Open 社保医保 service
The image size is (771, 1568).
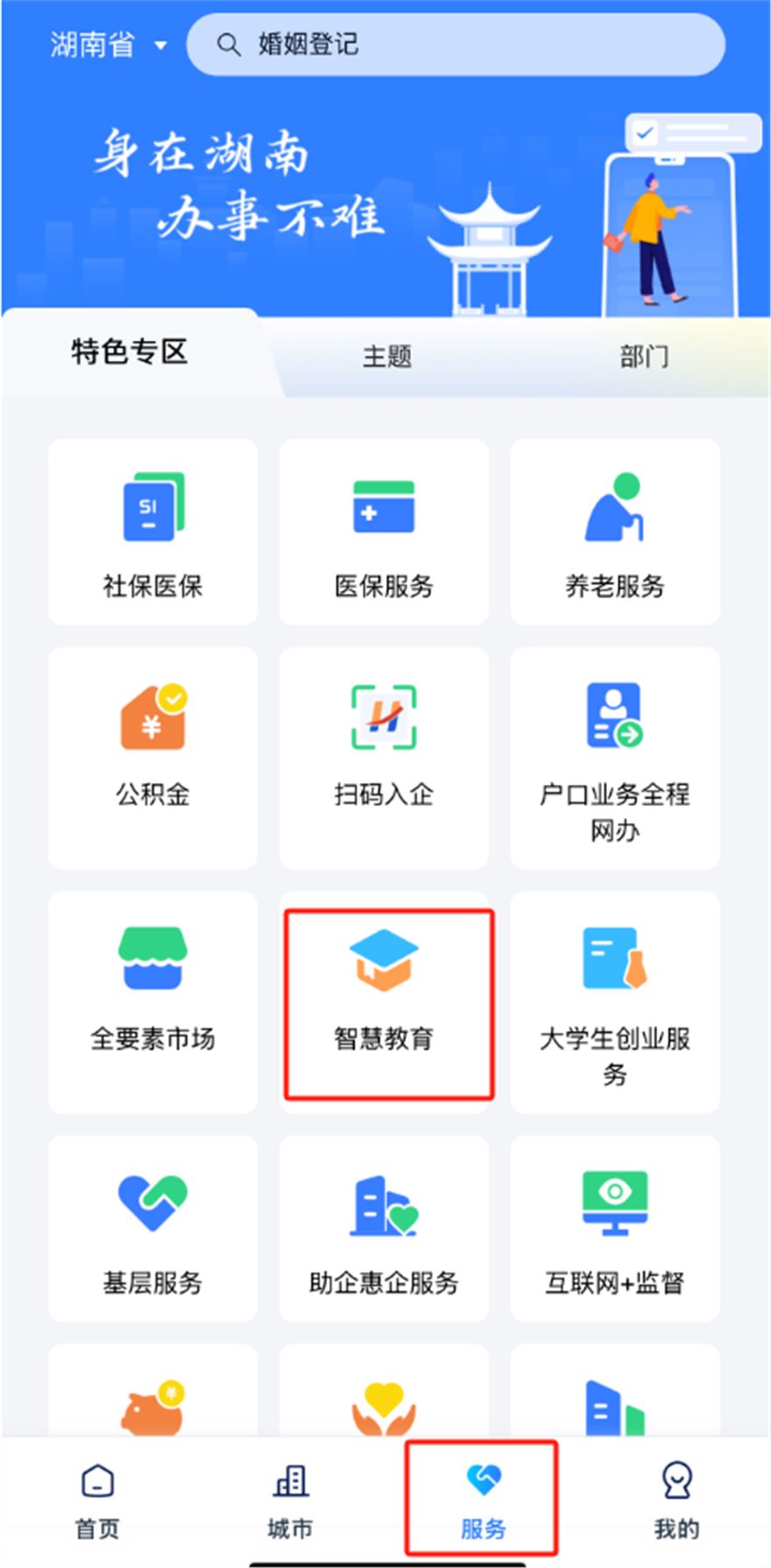point(152,533)
